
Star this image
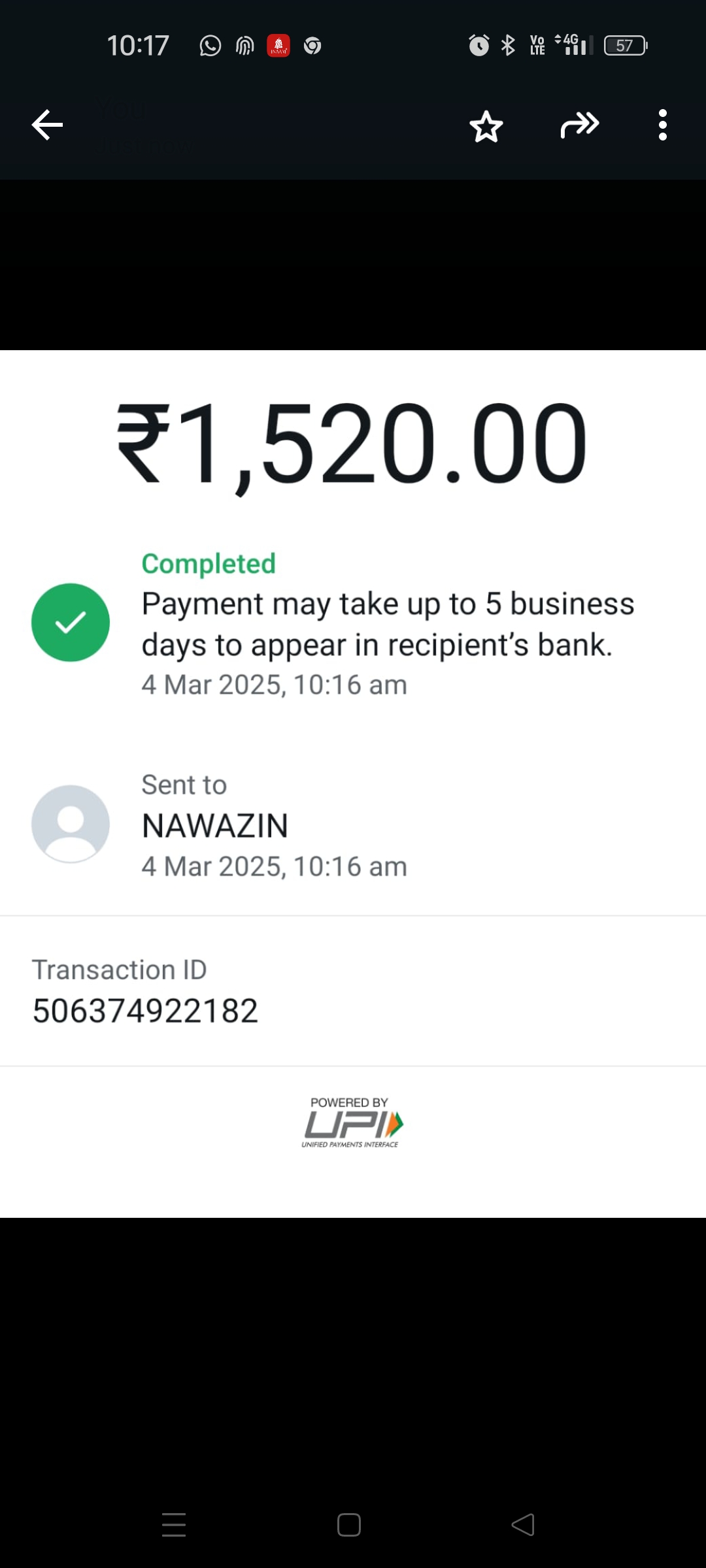tap(486, 125)
